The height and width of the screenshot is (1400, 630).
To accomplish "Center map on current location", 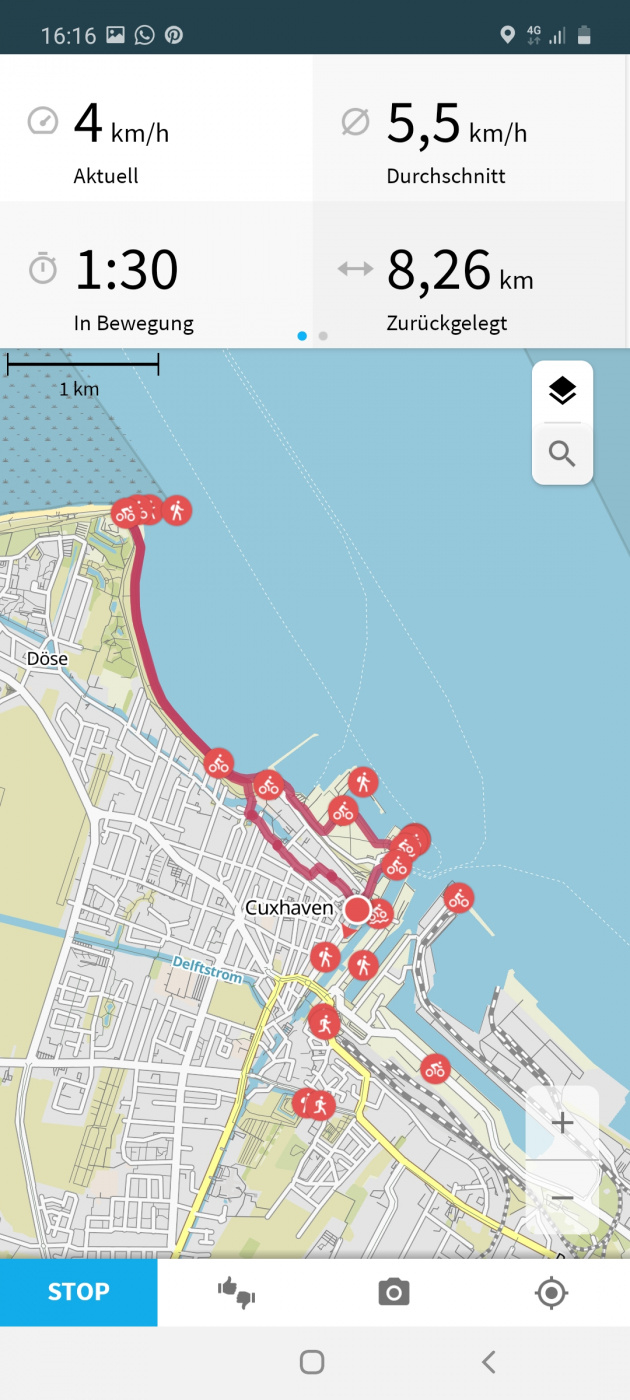I will coord(551,1292).
